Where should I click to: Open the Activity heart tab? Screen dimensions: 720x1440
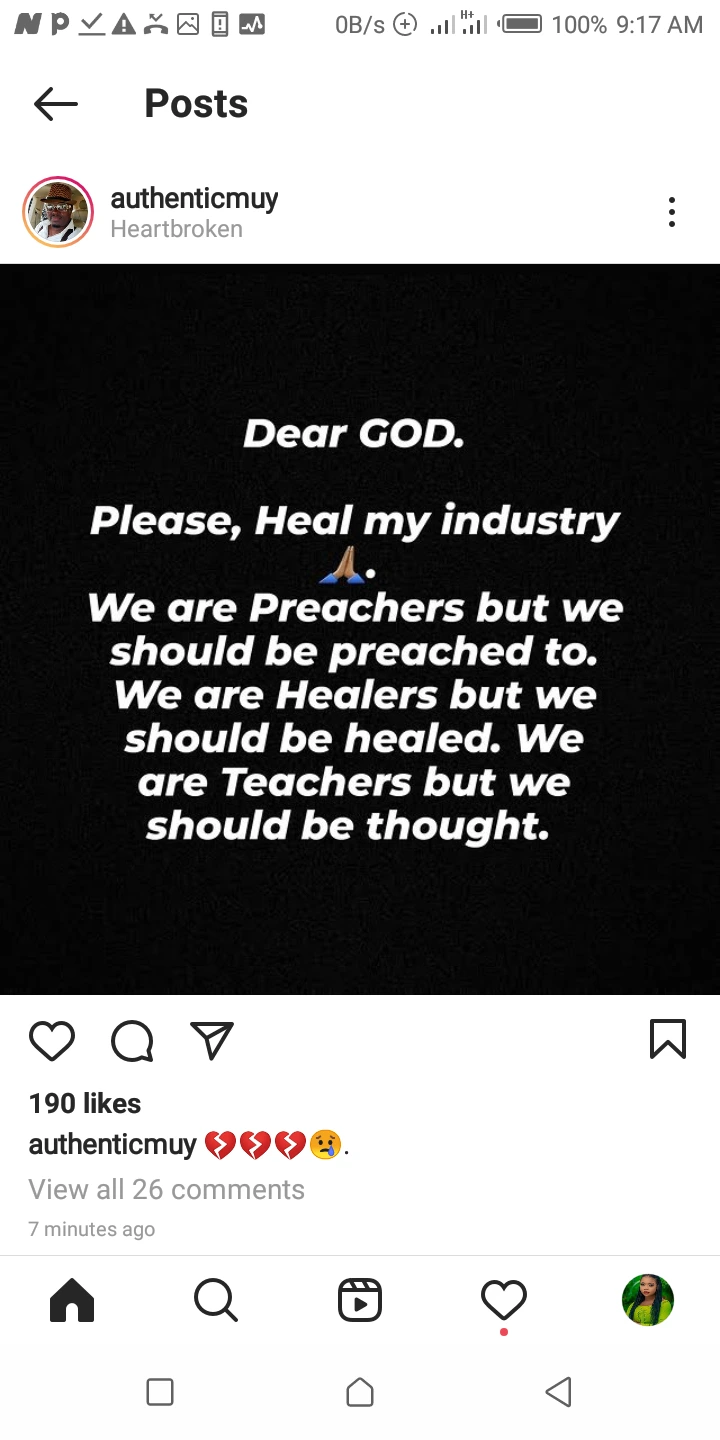tap(503, 1300)
